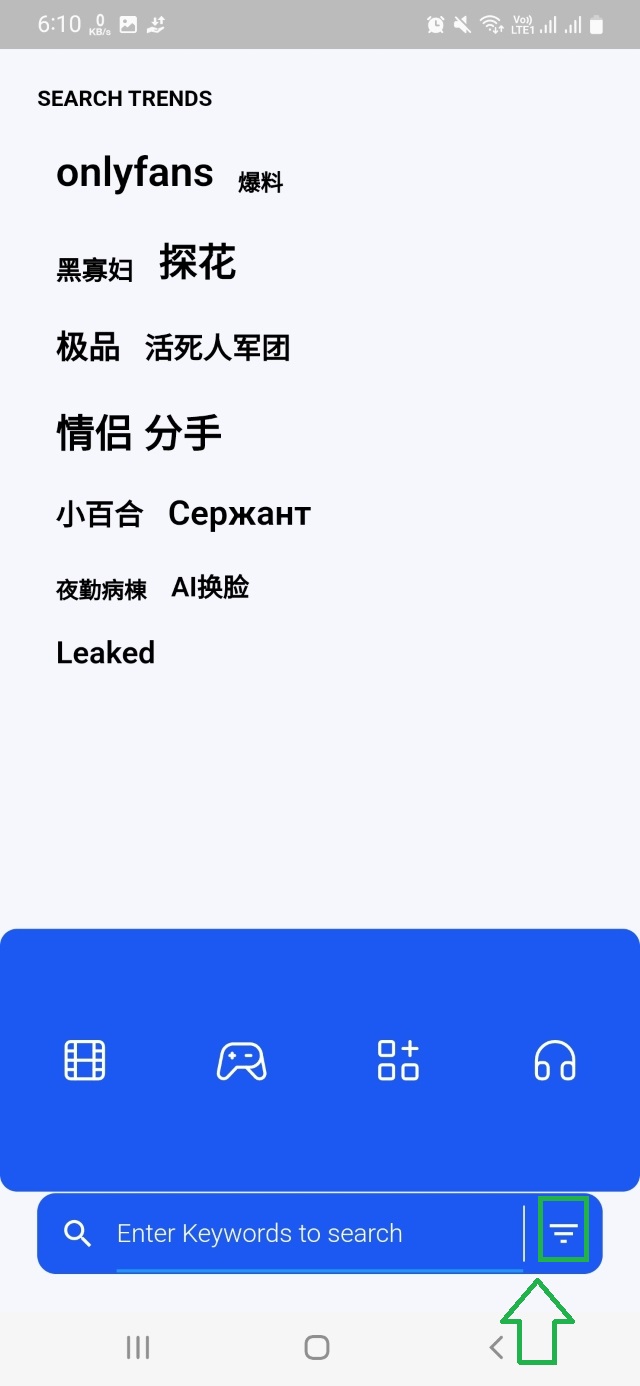Go back with the system back button

click(496, 1347)
